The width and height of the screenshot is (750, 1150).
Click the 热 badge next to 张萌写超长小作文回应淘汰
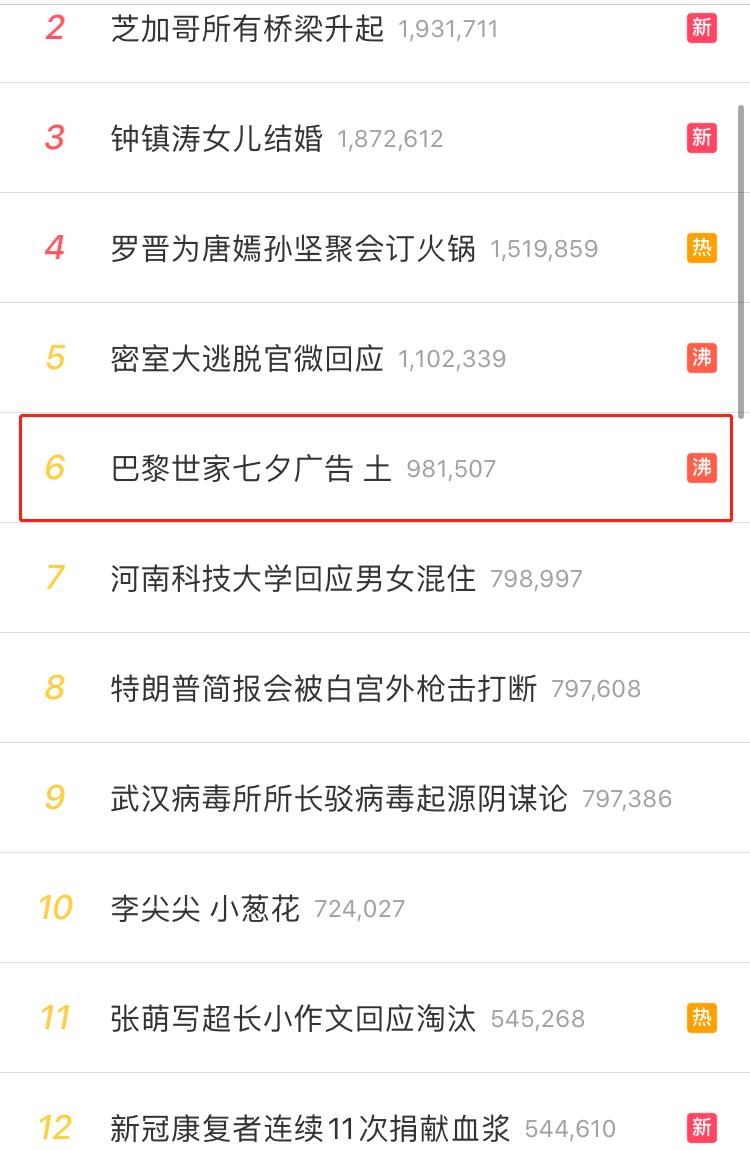(702, 1018)
